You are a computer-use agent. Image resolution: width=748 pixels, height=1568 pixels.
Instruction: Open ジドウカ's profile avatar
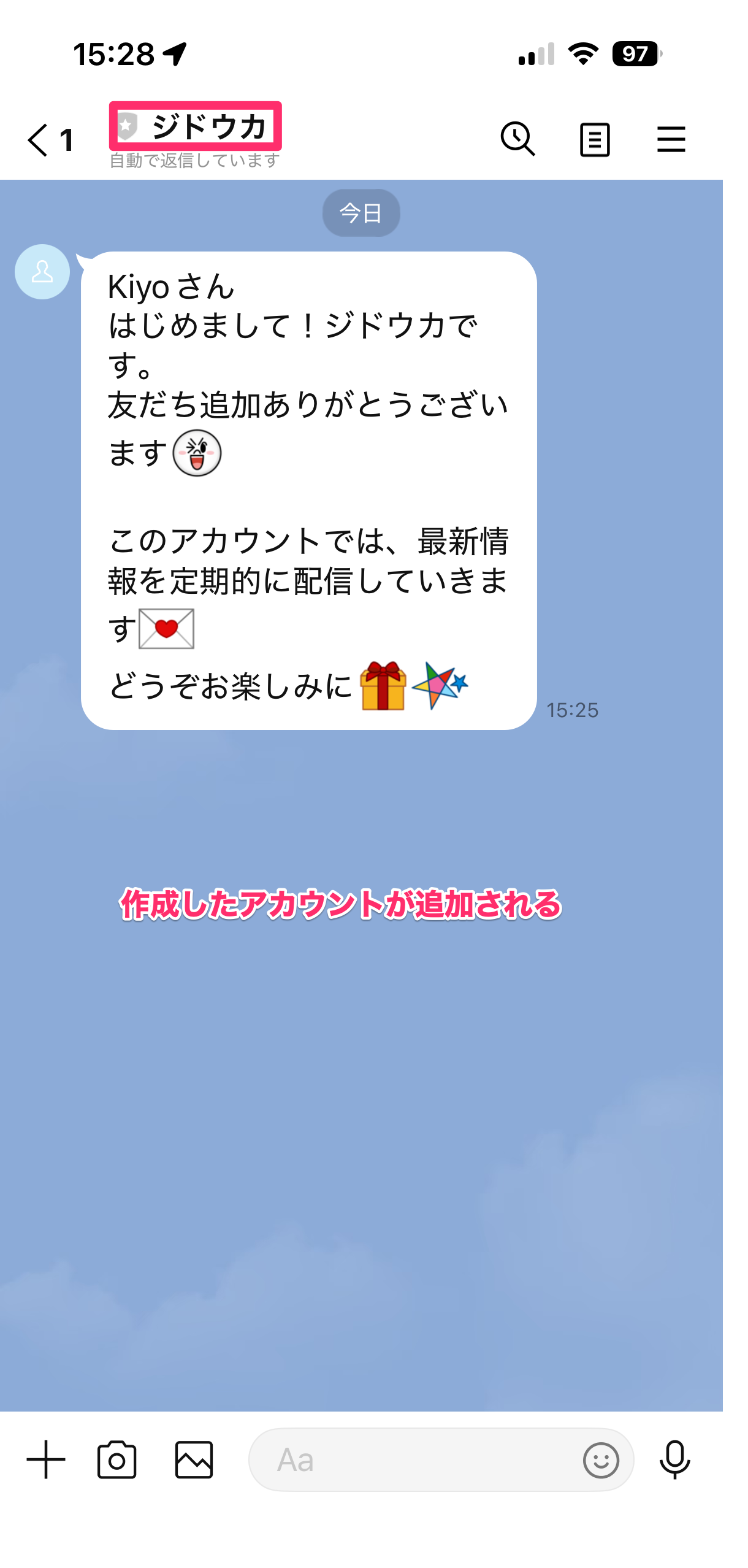pos(42,272)
